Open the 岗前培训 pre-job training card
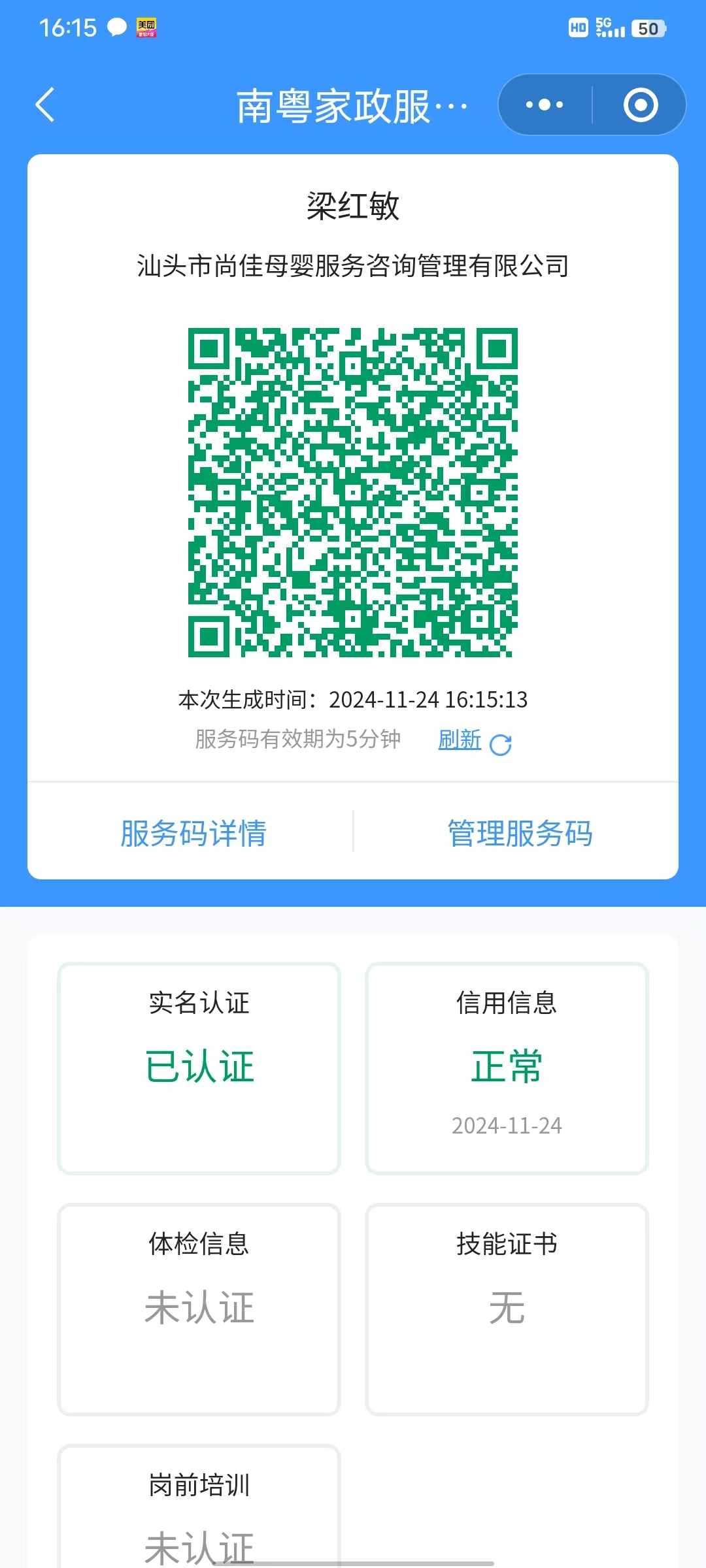 coord(198,1522)
